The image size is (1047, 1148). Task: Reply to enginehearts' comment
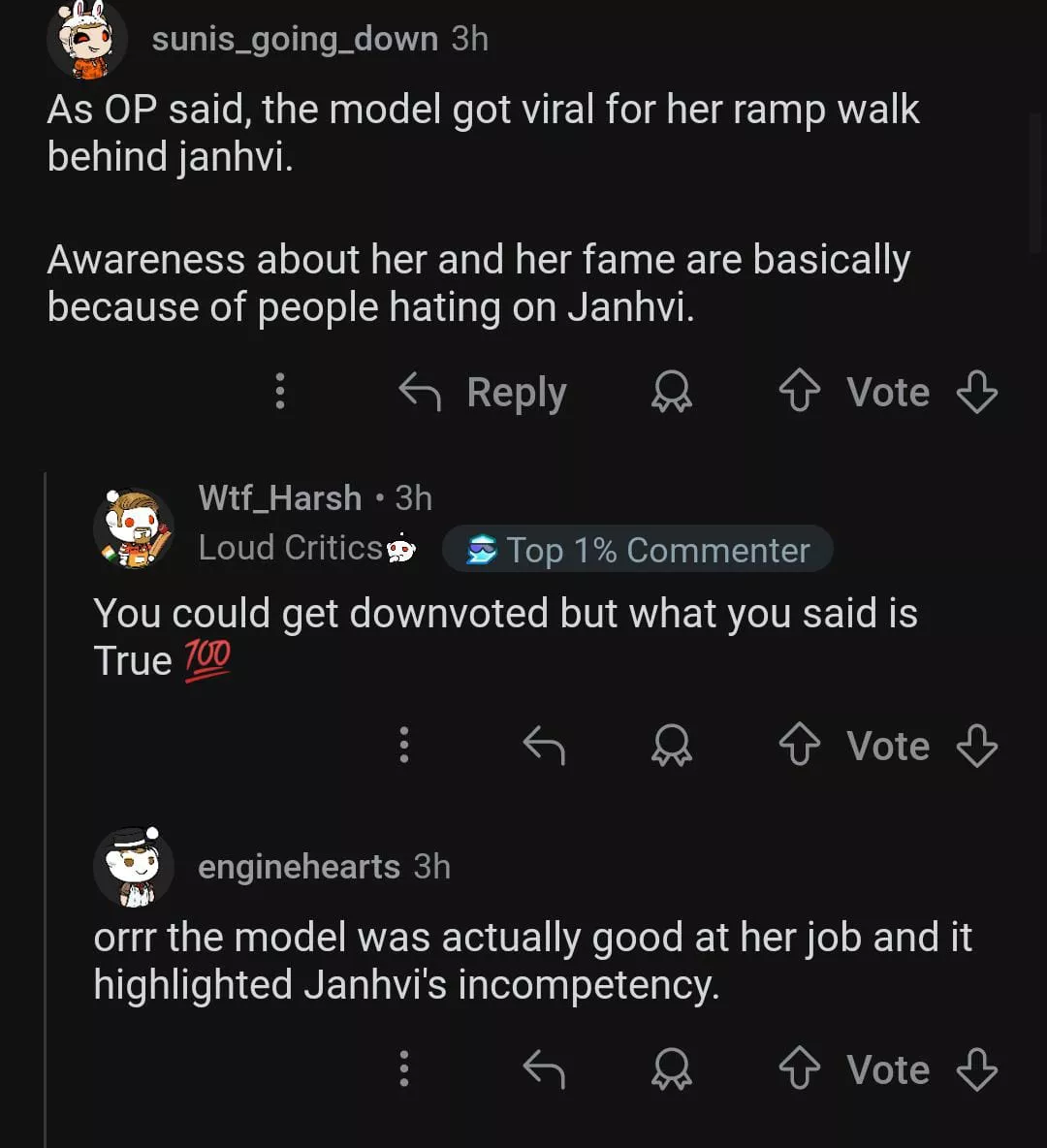(544, 1069)
